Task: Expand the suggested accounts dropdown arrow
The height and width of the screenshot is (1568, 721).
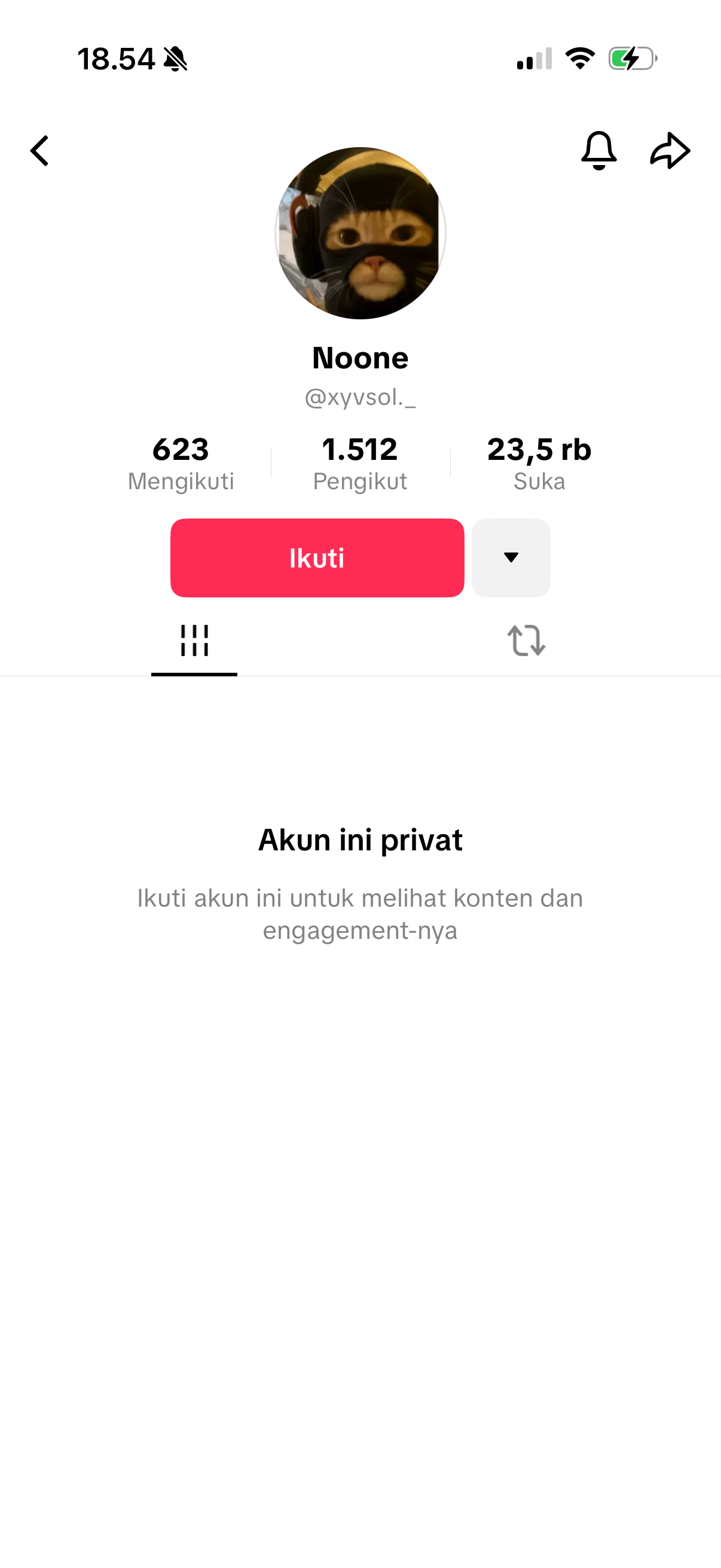Action: click(x=511, y=557)
